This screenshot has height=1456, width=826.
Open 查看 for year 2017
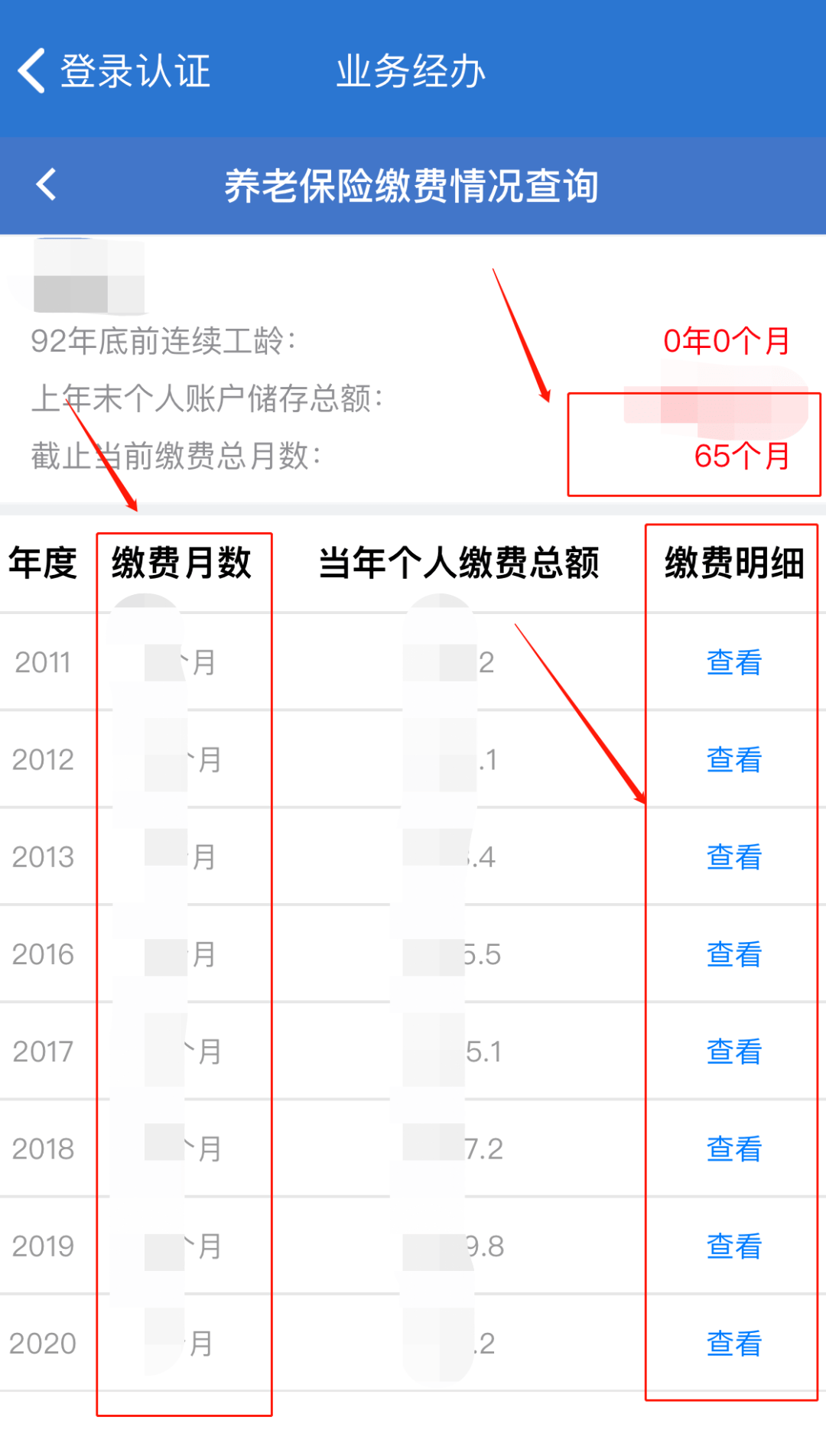[734, 1051]
